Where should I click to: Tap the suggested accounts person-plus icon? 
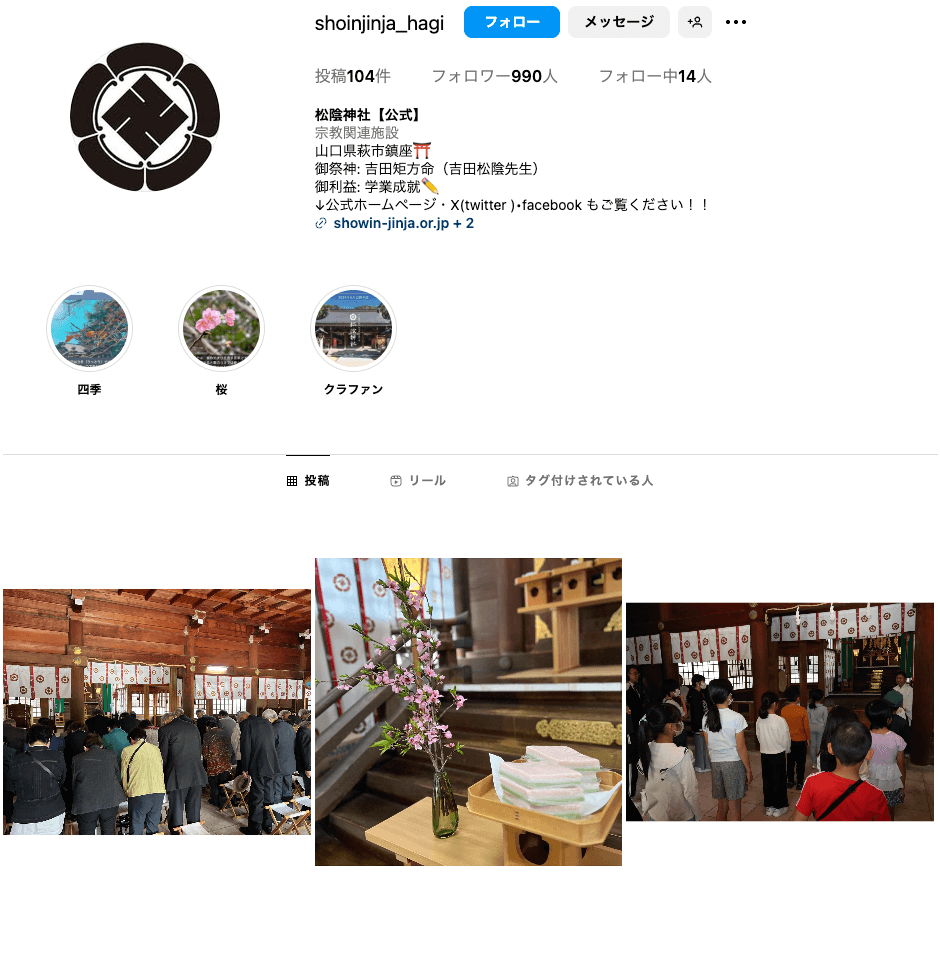point(695,22)
